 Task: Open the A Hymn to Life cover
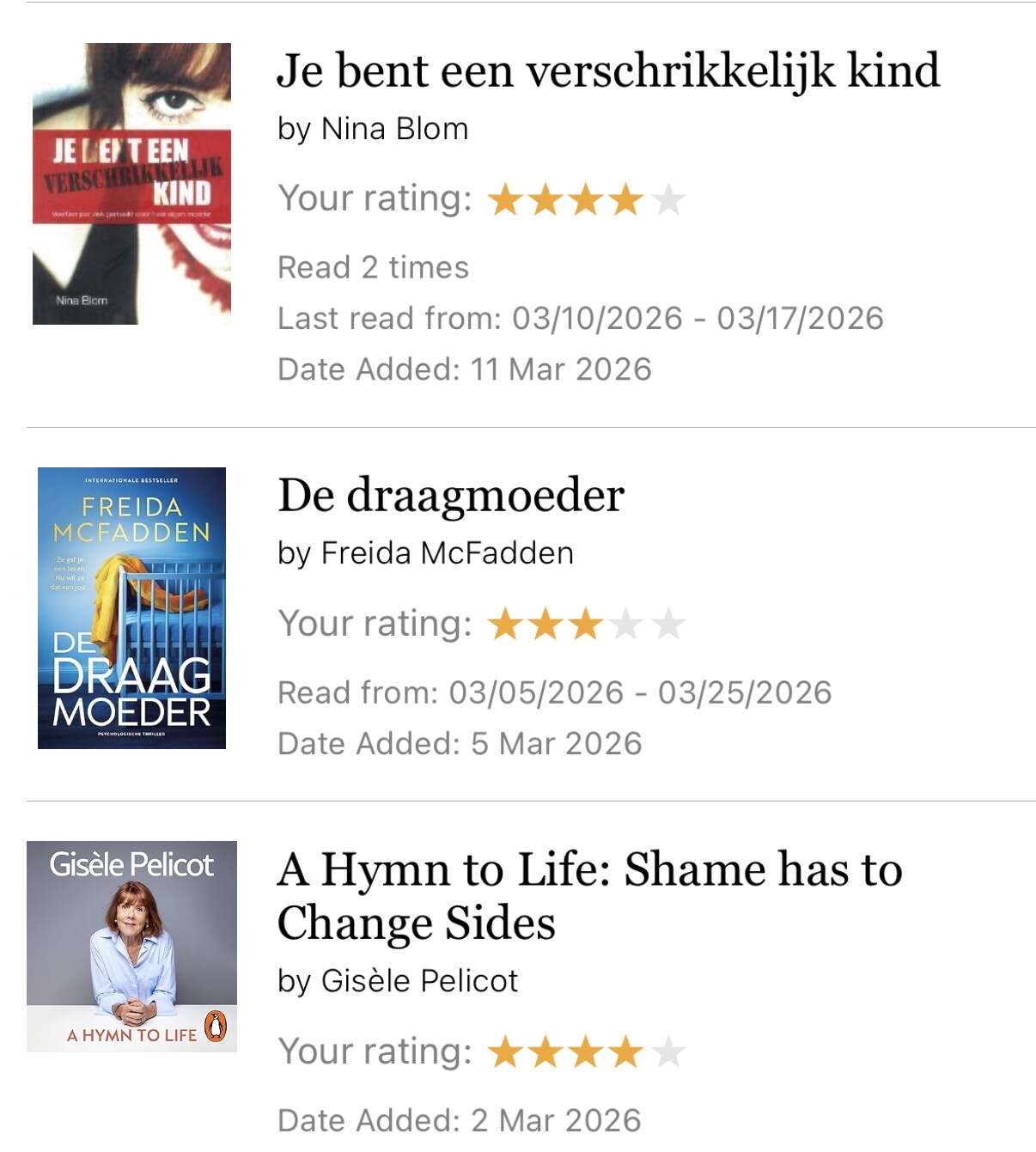pos(131,947)
